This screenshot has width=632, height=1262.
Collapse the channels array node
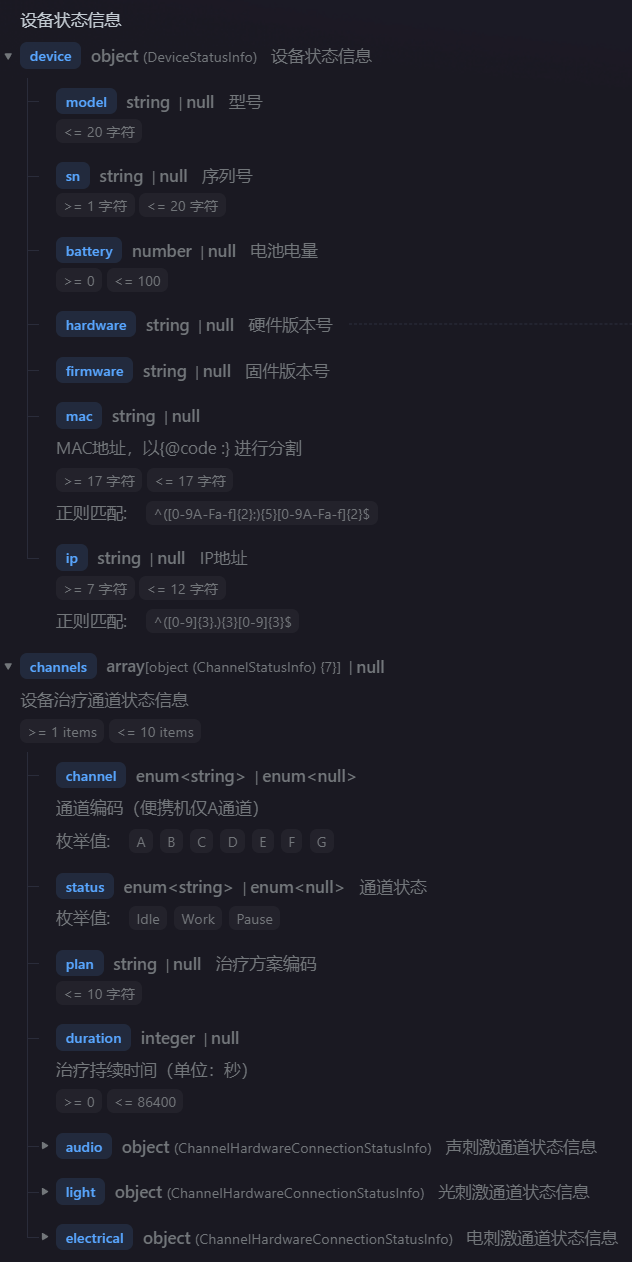[9, 667]
